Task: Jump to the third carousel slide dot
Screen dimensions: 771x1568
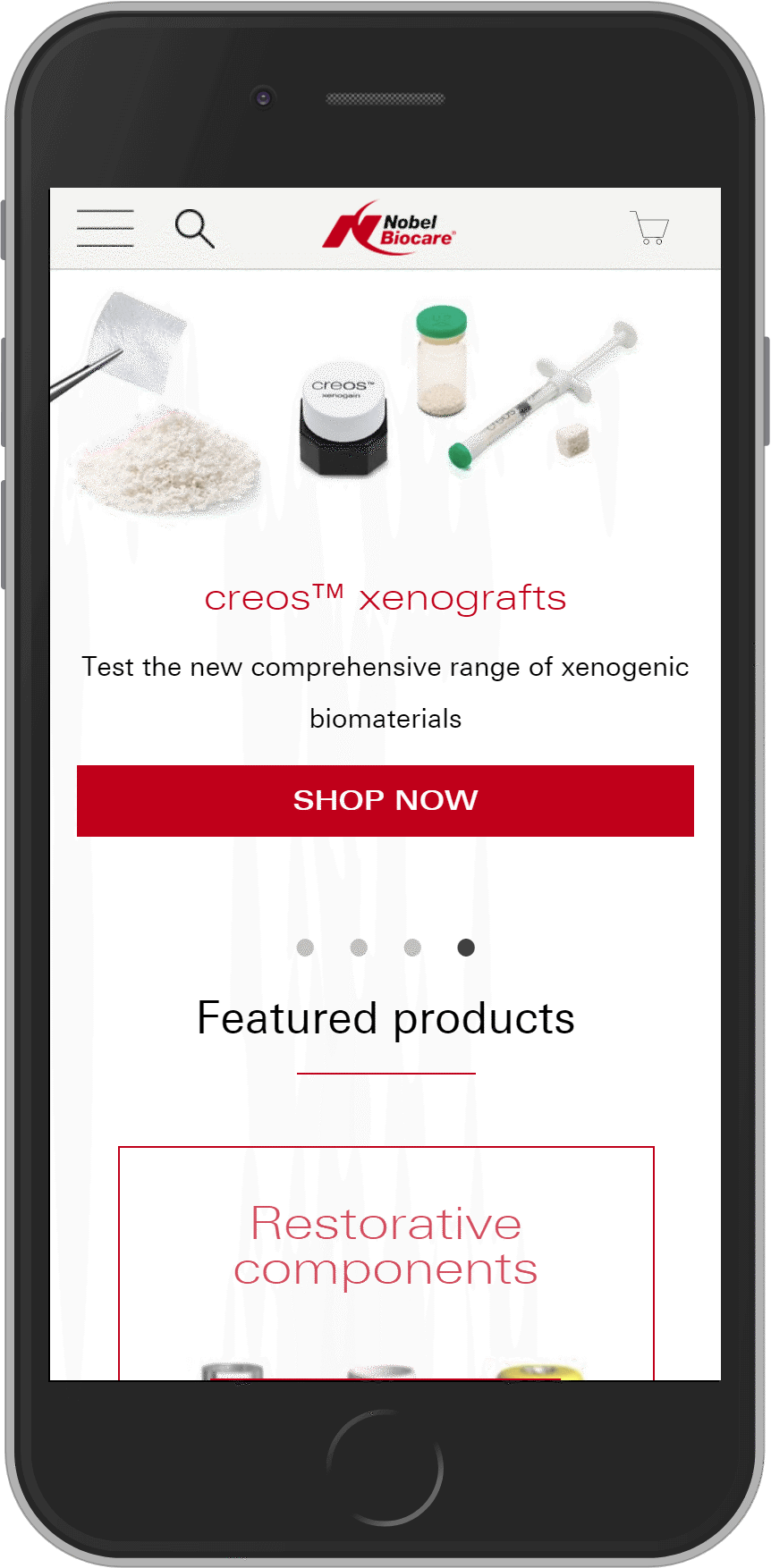Action: point(412,948)
